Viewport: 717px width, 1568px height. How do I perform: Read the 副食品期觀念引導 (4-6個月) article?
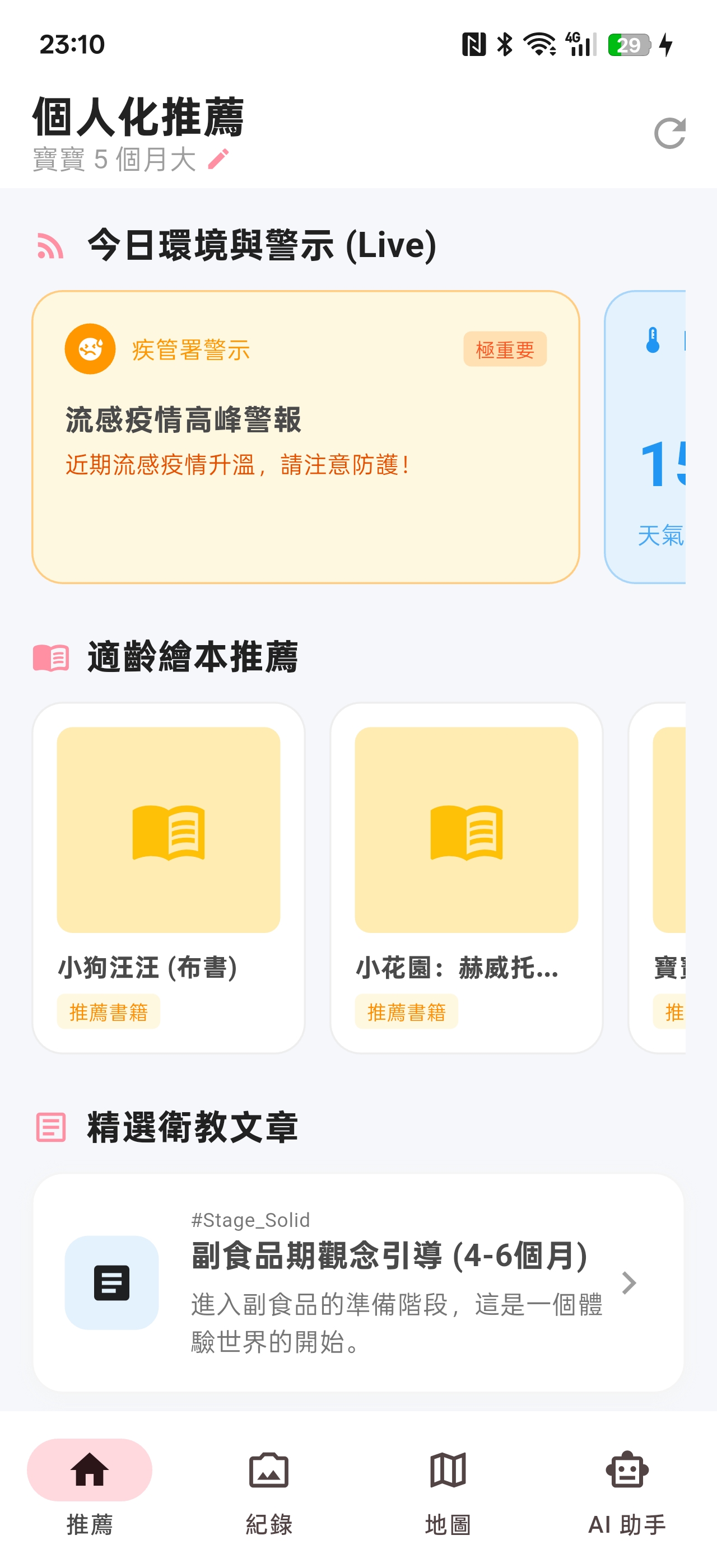pyautogui.click(x=358, y=1282)
